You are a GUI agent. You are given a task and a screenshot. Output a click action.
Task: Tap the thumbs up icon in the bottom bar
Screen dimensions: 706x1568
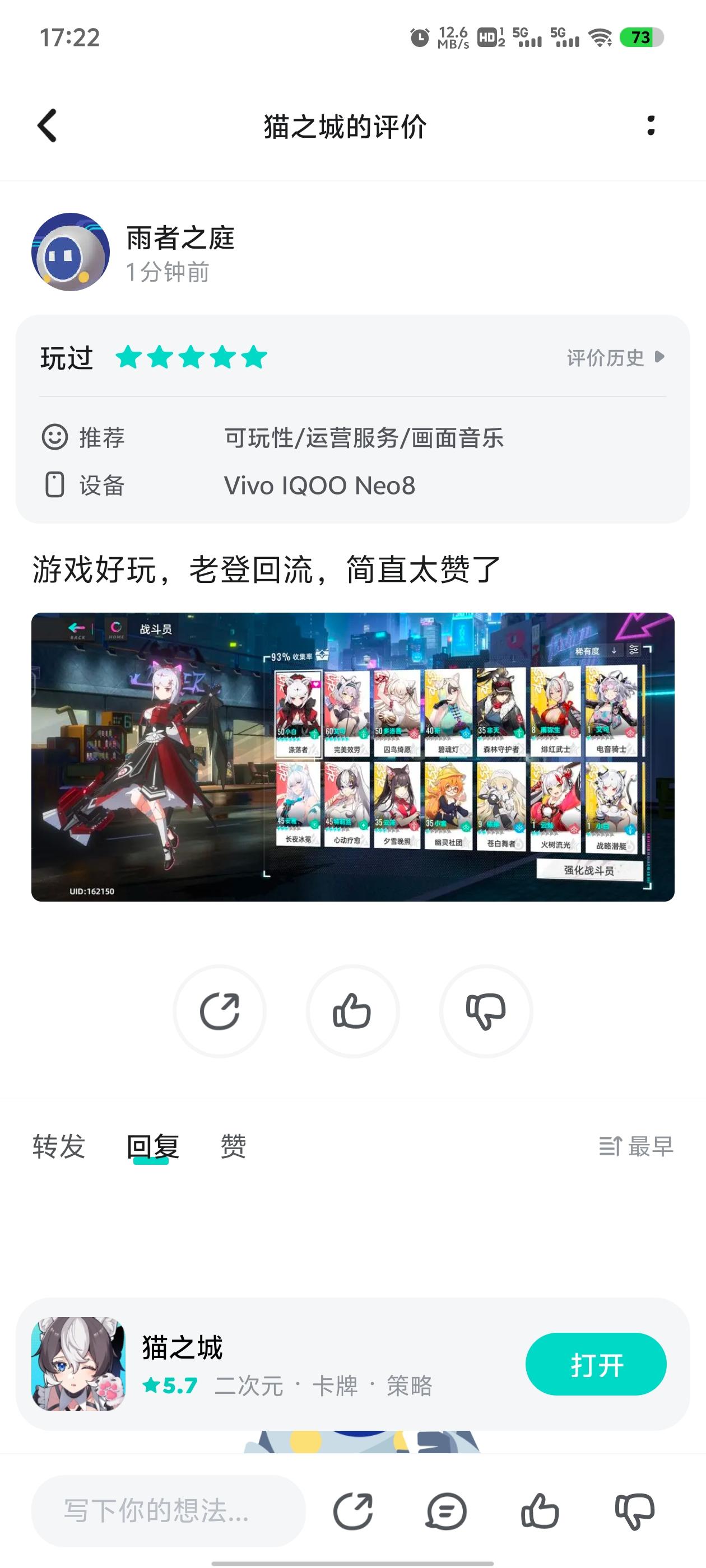[x=540, y=1511]
